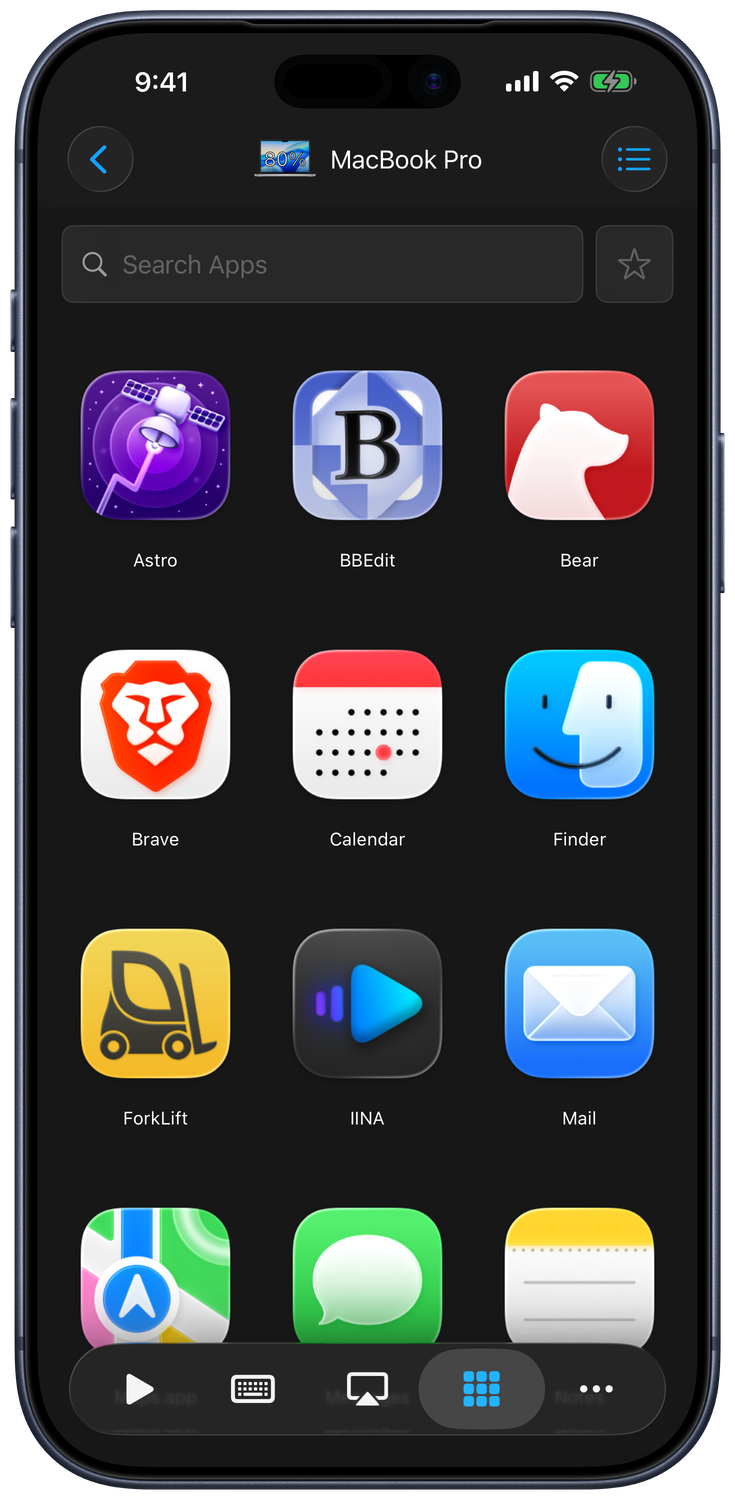Launch Calendar
The image size is (735, 1500).
click(x=367, y=724)
